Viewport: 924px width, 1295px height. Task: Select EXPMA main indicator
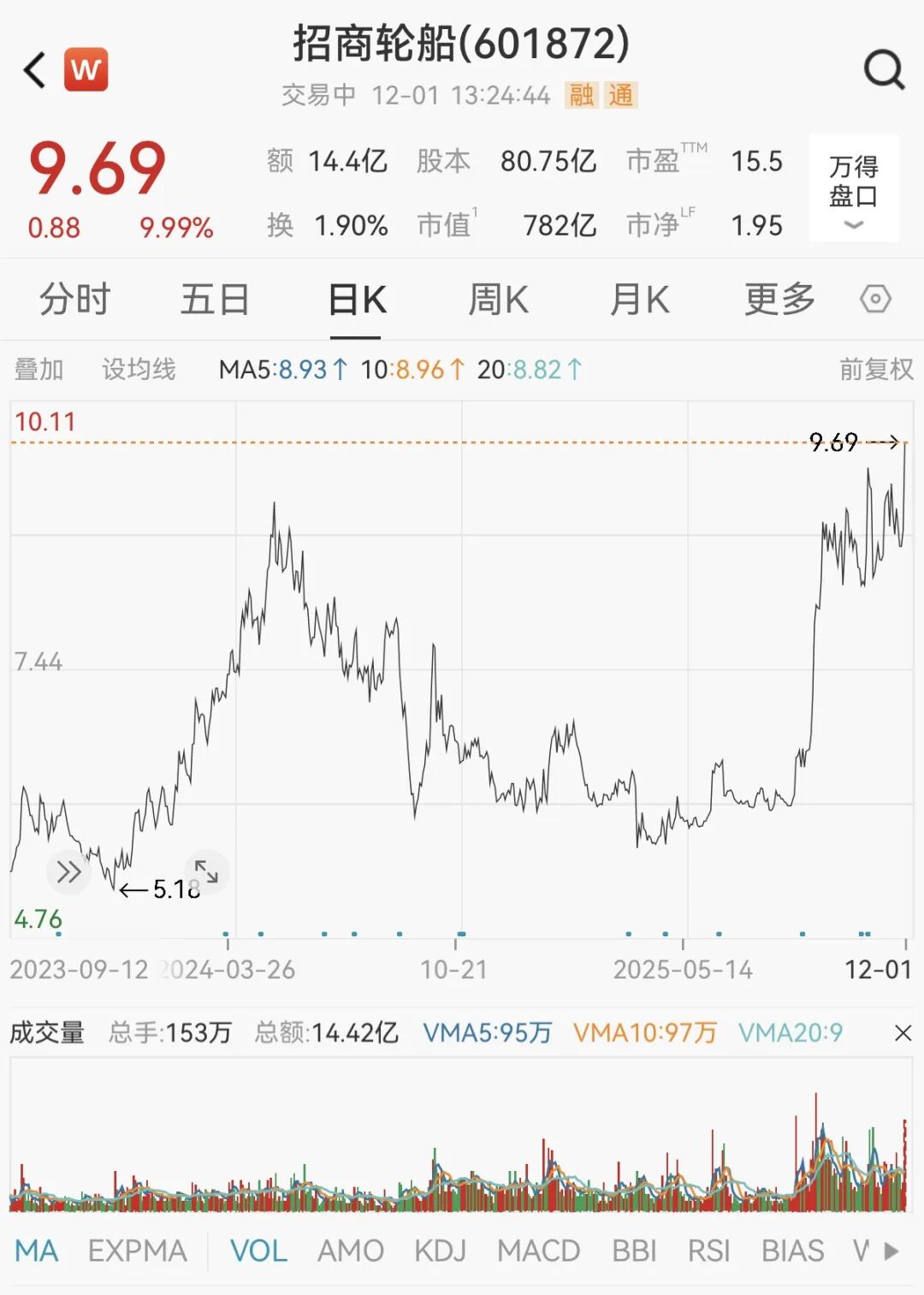pos(137,1251)
